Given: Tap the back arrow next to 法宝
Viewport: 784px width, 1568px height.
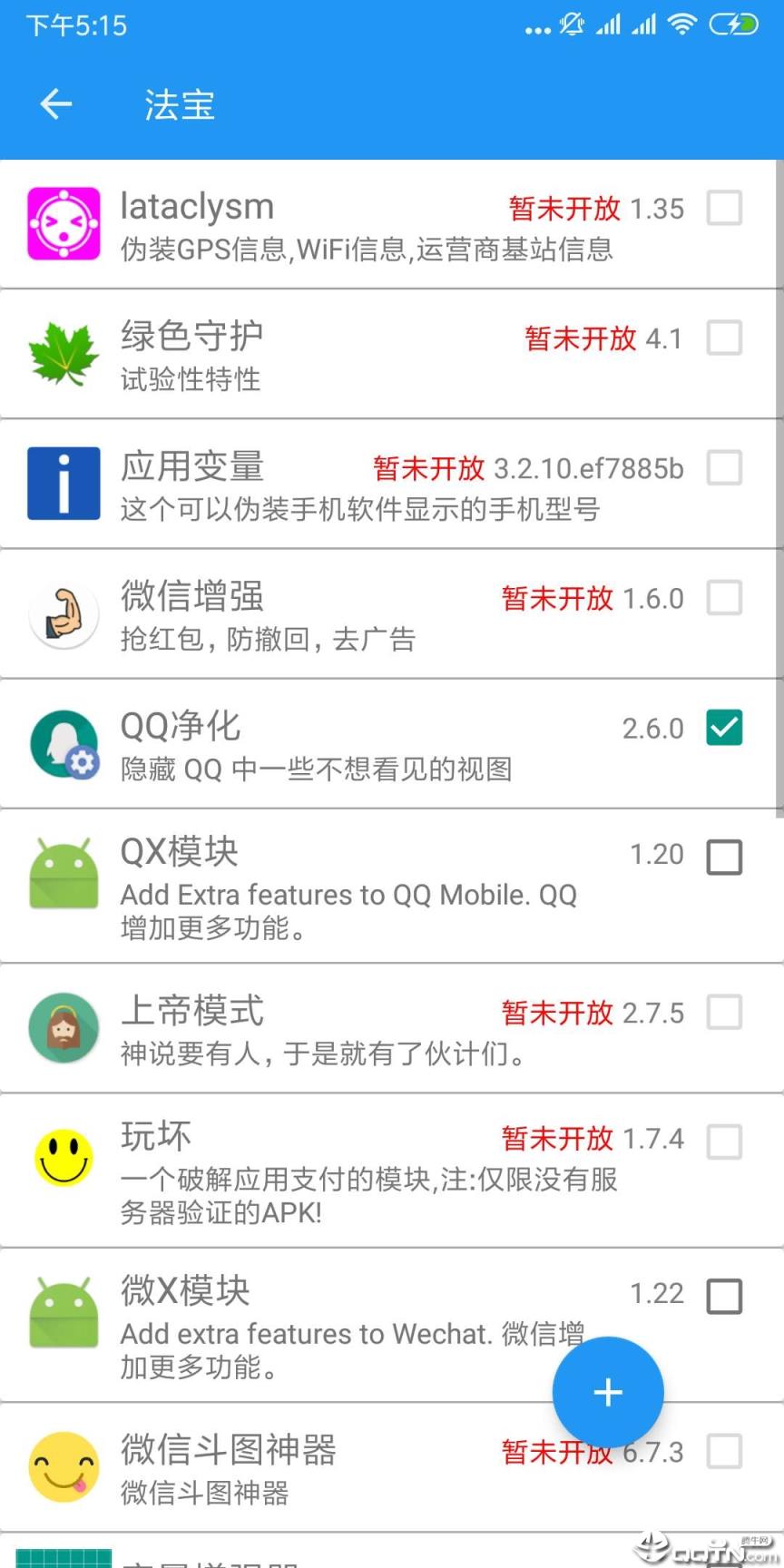Looking at the screenshot, I should (x=55, y=104).
